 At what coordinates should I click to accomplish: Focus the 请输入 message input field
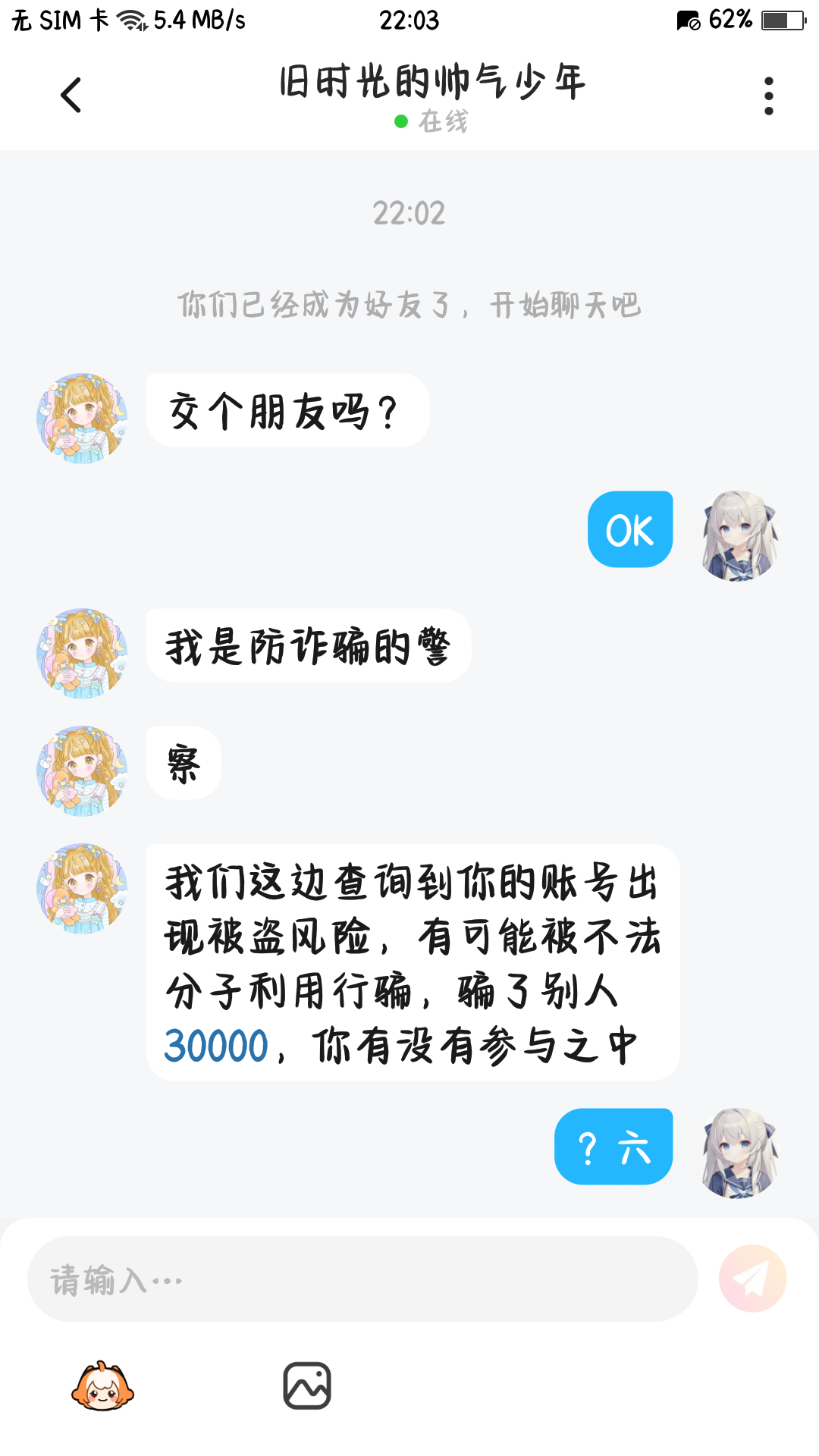[x=362, y=1280]
